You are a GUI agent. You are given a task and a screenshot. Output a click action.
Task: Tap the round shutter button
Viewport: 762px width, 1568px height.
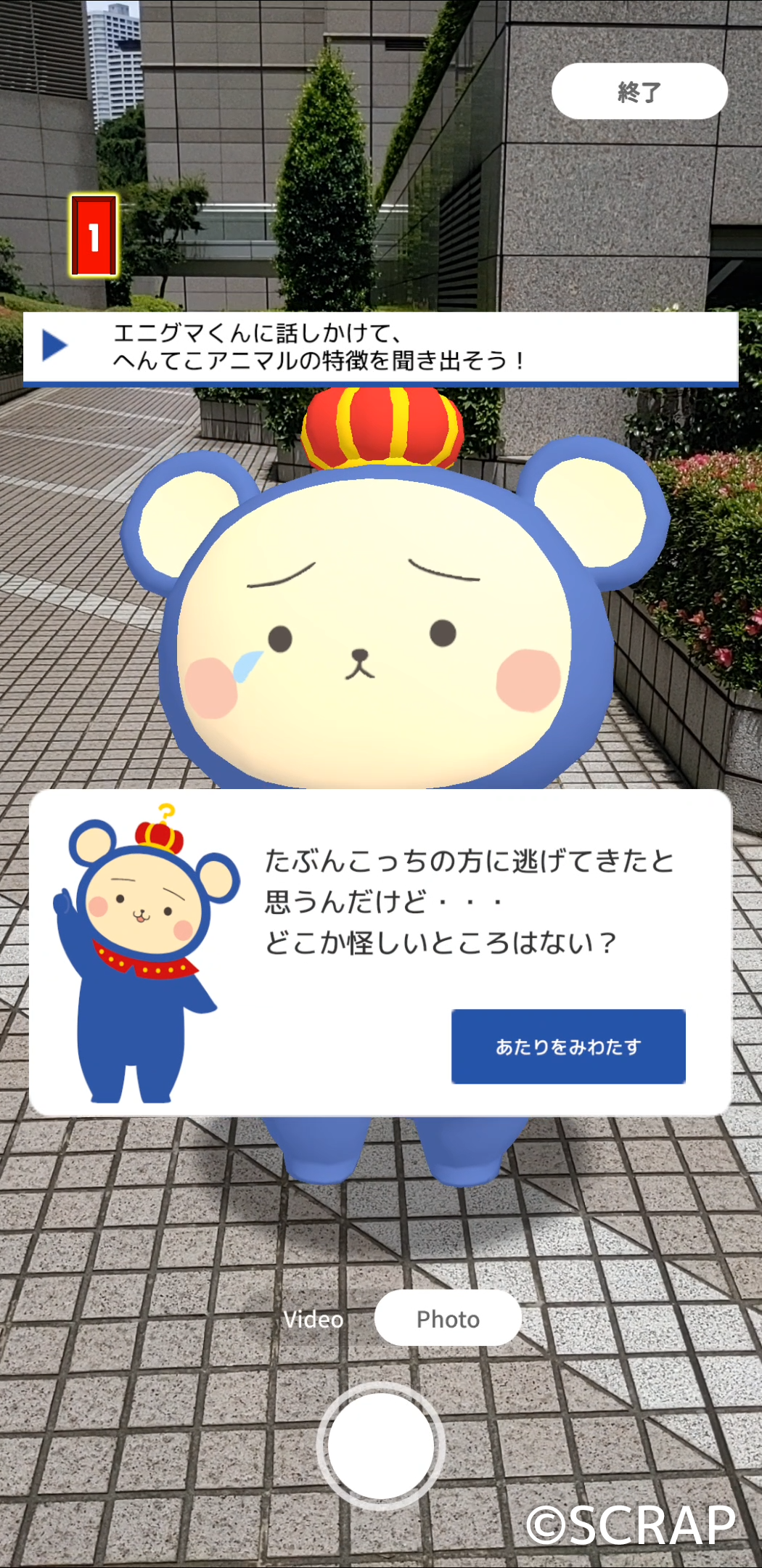pyautogui.click(x=380, y=1445)
